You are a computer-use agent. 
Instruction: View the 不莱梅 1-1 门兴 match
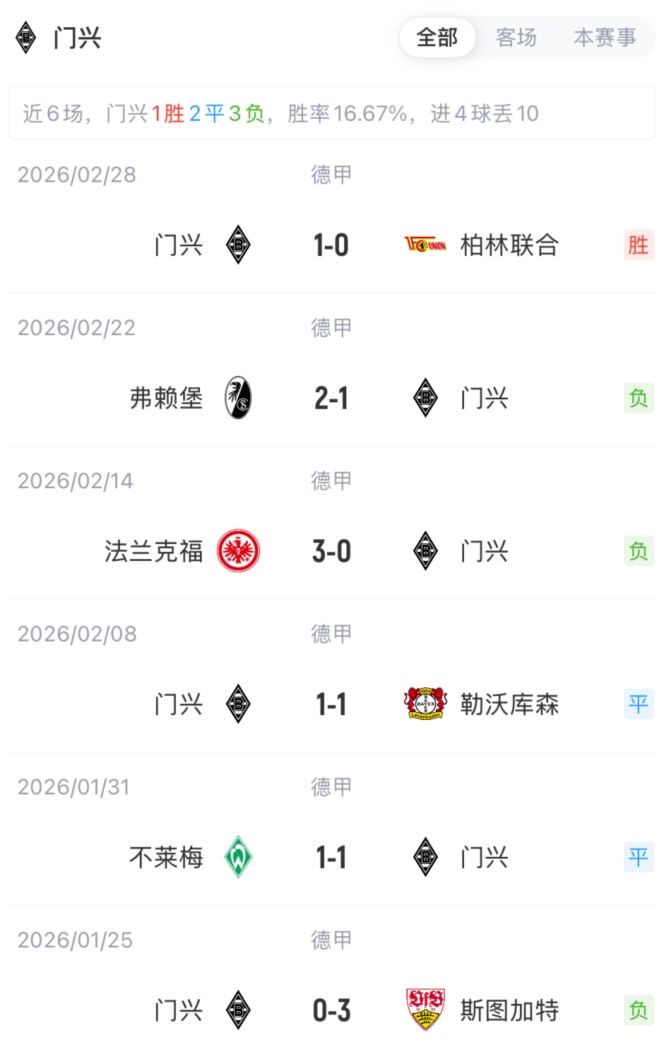pyautogui.click(x=331, y=857)
